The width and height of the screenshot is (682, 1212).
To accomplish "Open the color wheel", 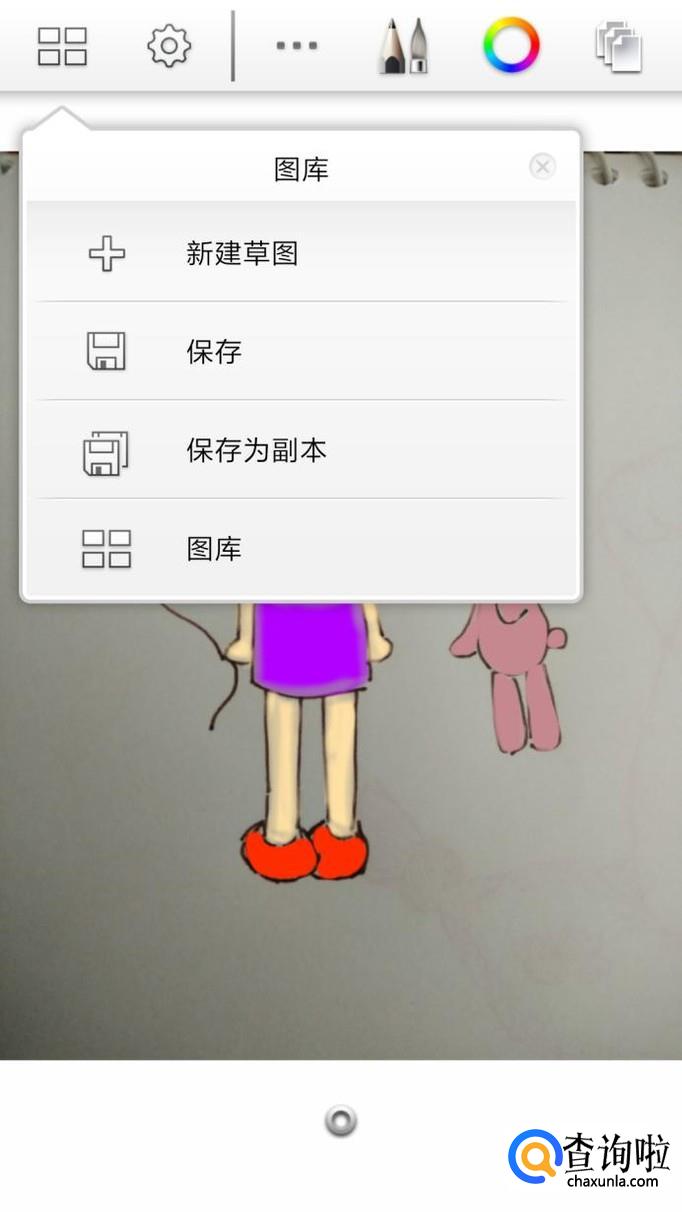I will 511,46.
